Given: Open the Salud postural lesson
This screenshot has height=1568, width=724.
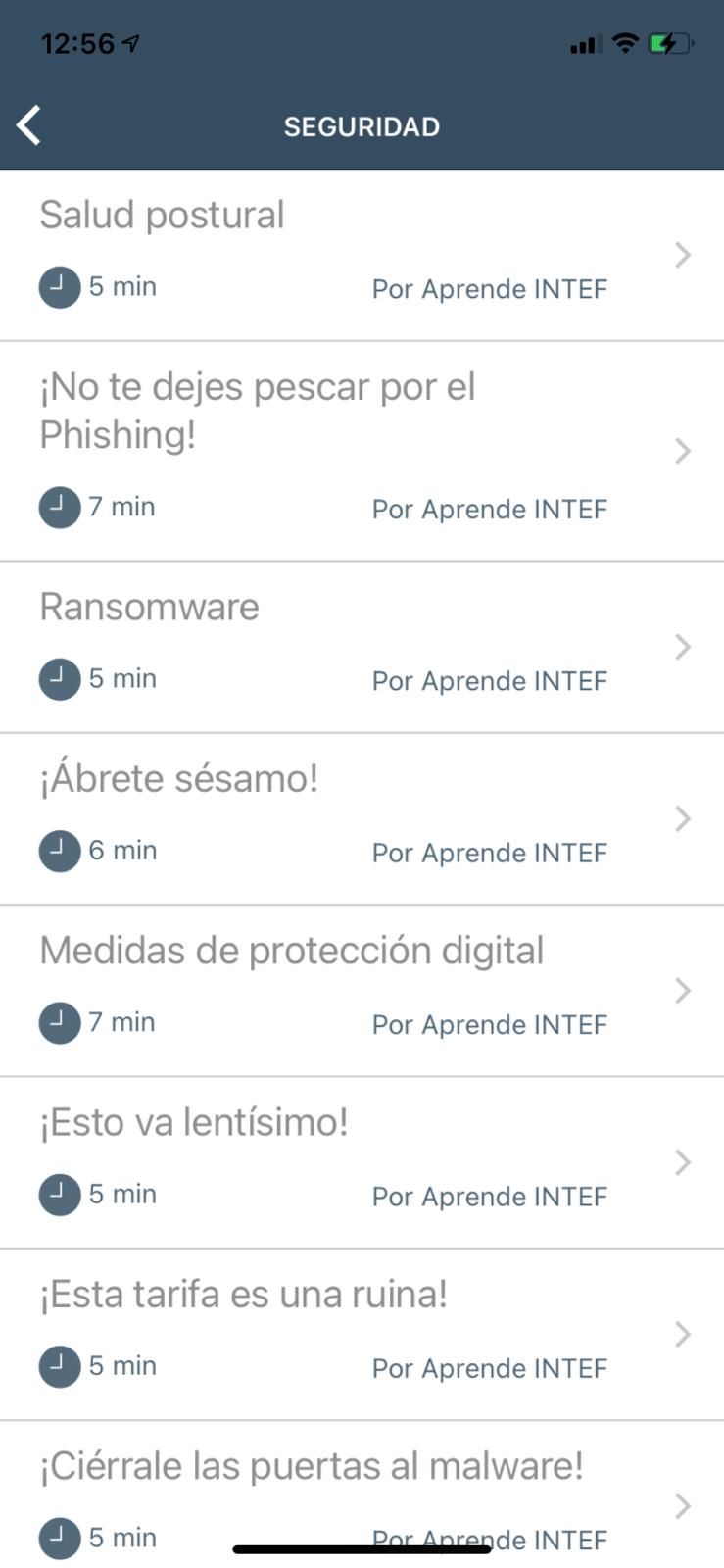Looking at the screenshot, I should pos(362,256).
